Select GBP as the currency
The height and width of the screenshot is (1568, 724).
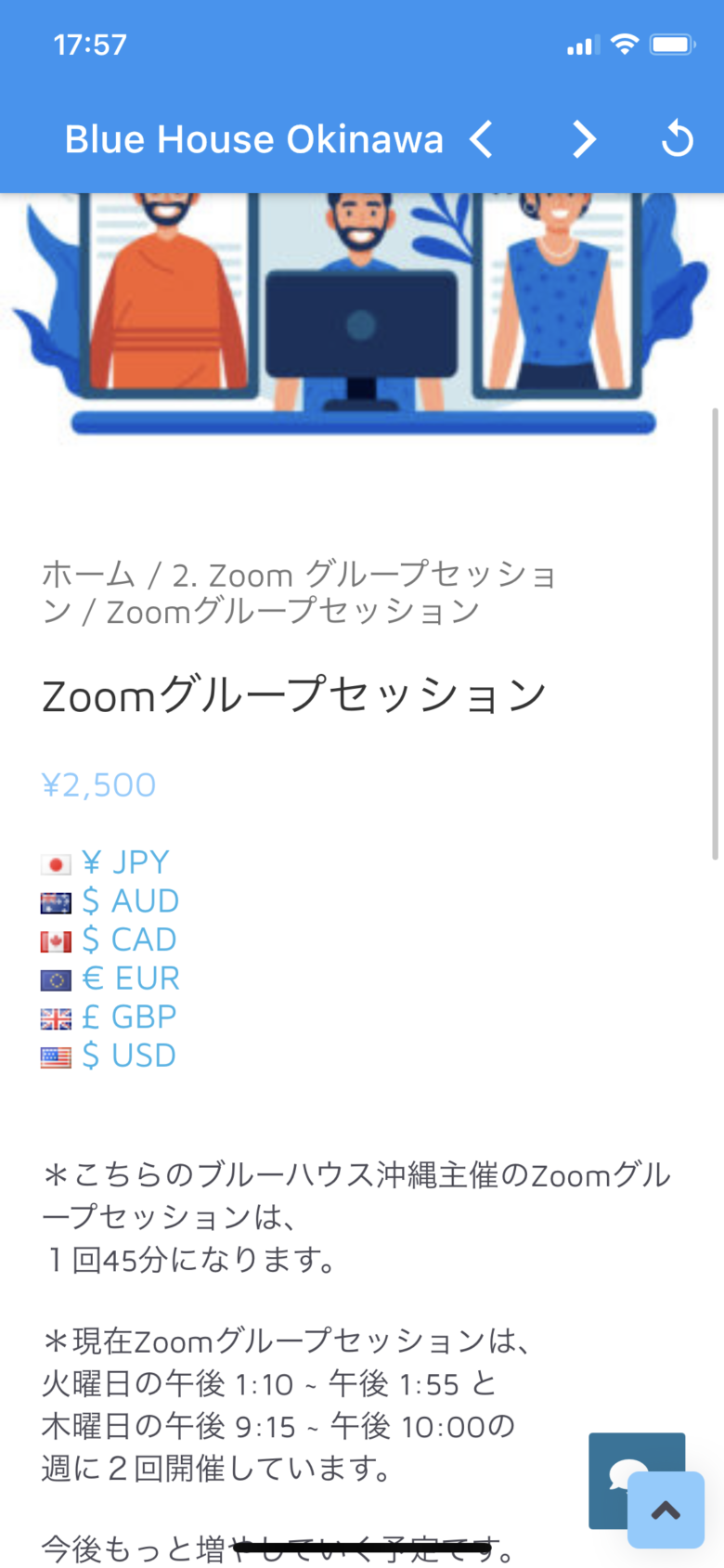click(x=128, y=1017)
